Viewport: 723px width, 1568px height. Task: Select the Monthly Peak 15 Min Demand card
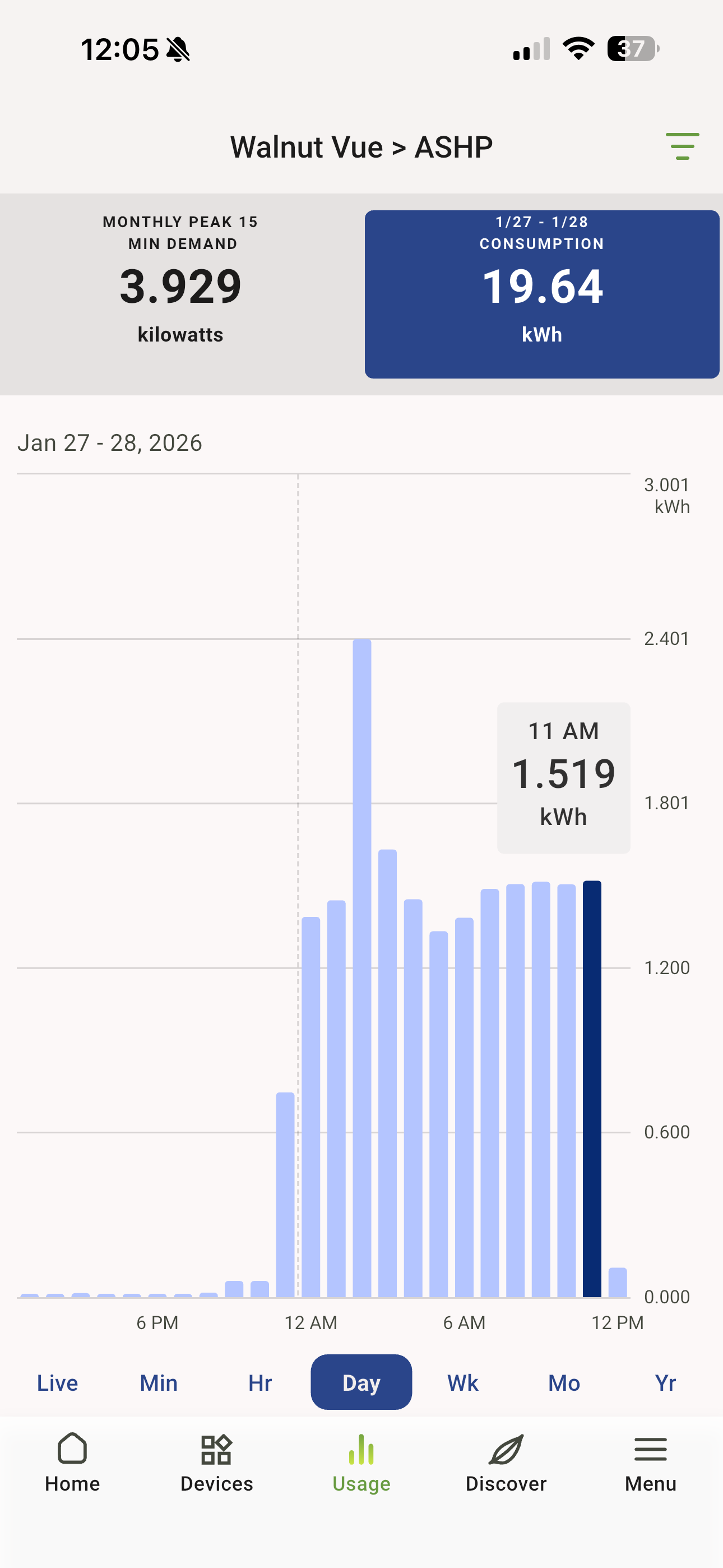[x=180, y=294]
